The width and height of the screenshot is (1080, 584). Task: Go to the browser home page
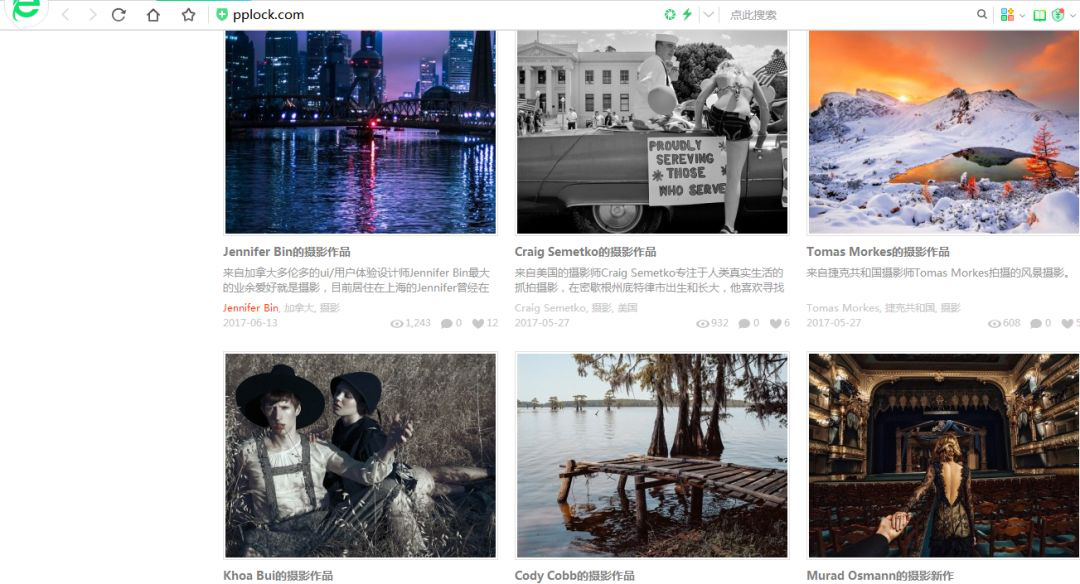coord(152,15)
